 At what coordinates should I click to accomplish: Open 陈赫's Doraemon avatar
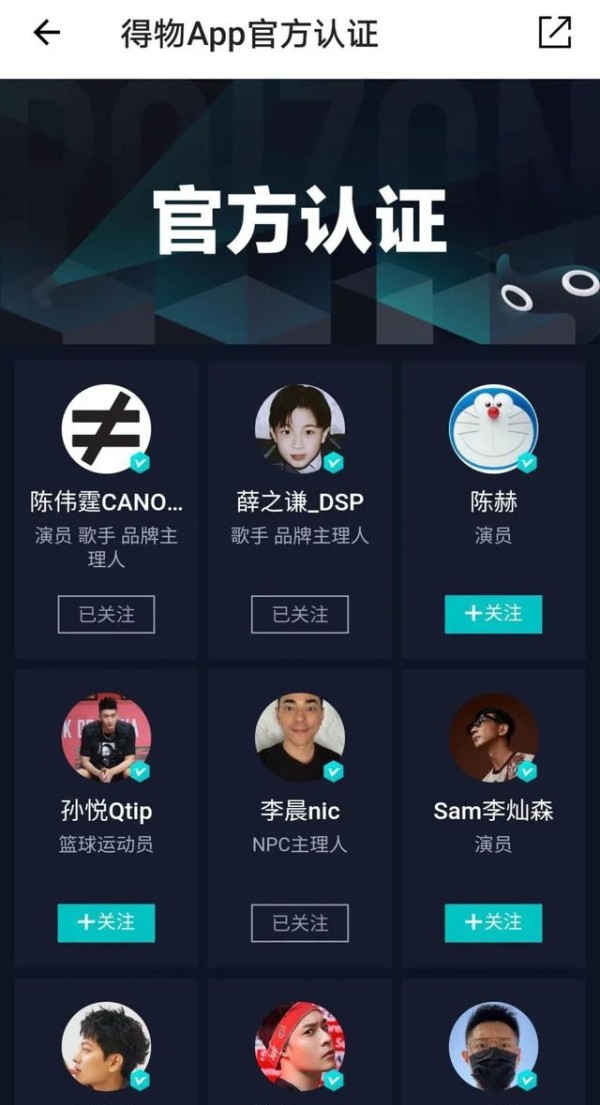[x=494, y=428]
